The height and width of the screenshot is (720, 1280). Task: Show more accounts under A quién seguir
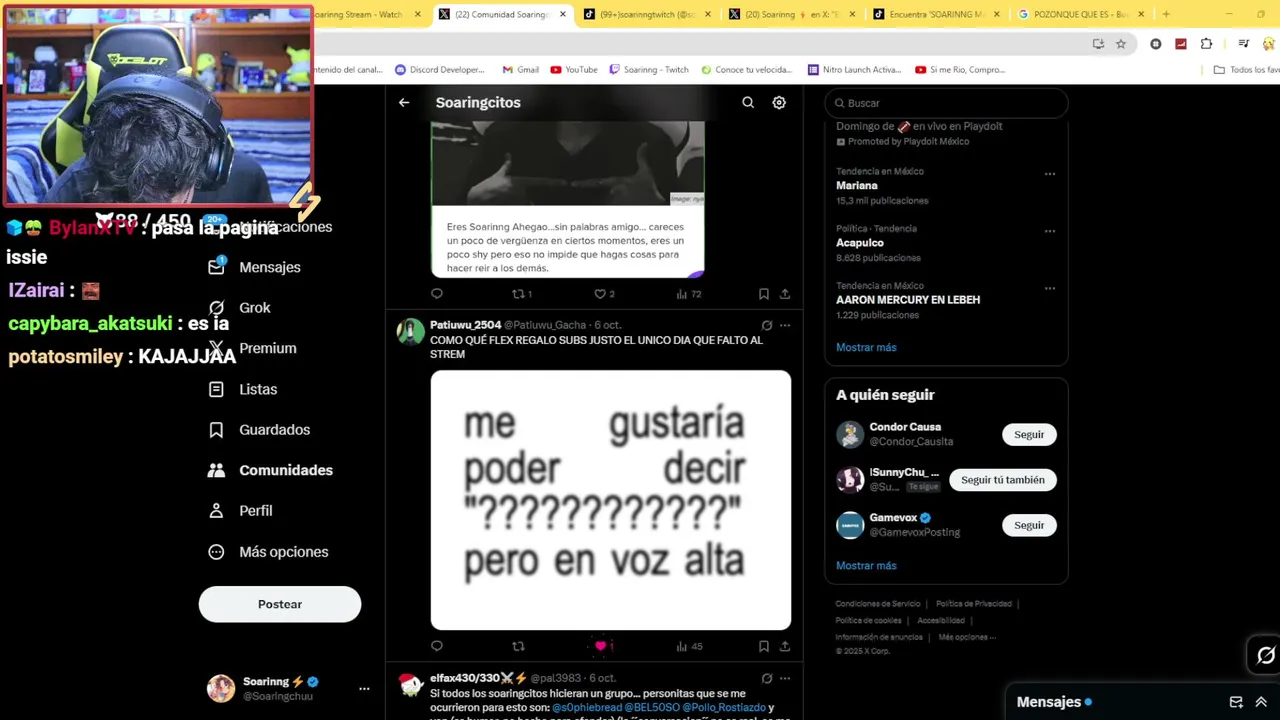(866, 566)
